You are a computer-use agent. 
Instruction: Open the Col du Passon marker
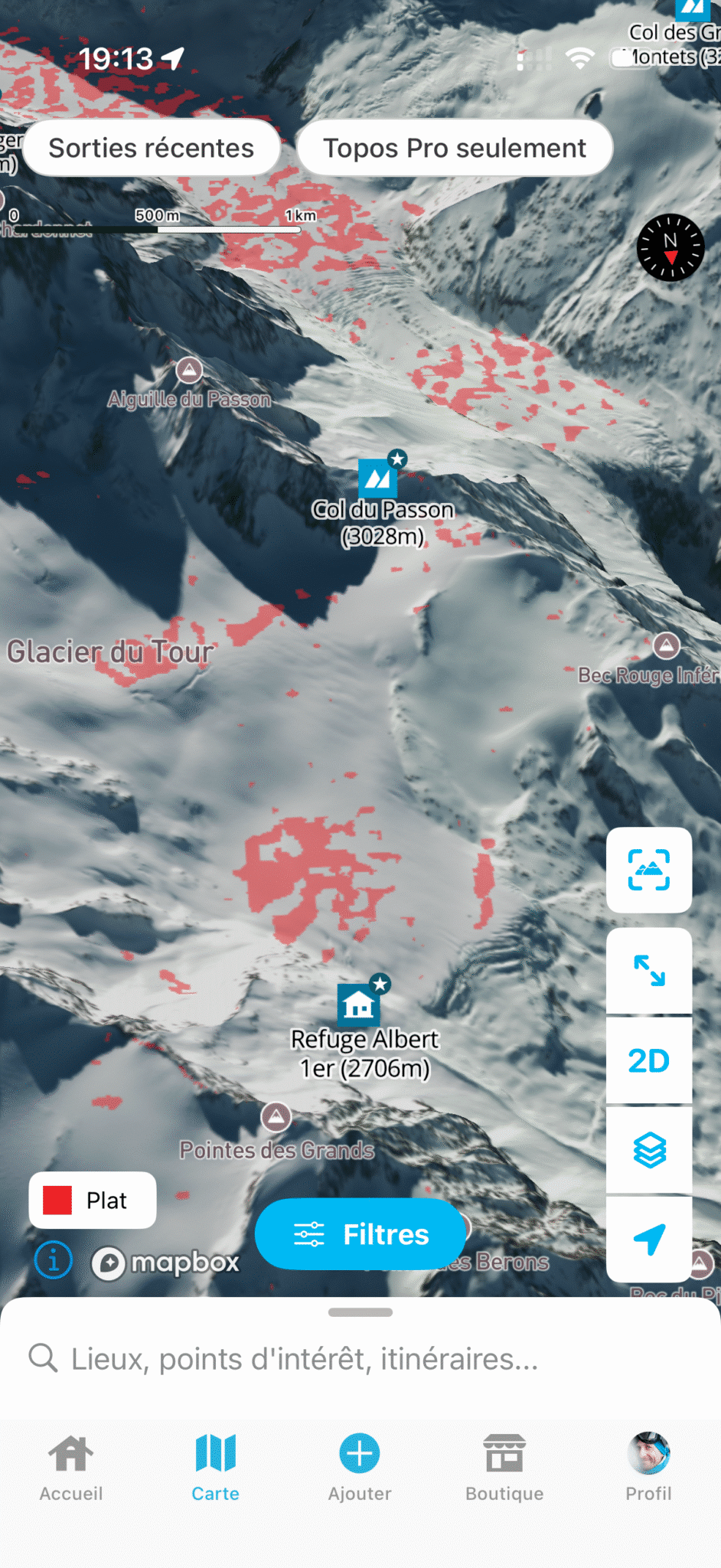pyautogui.click(x=377, y=479)
